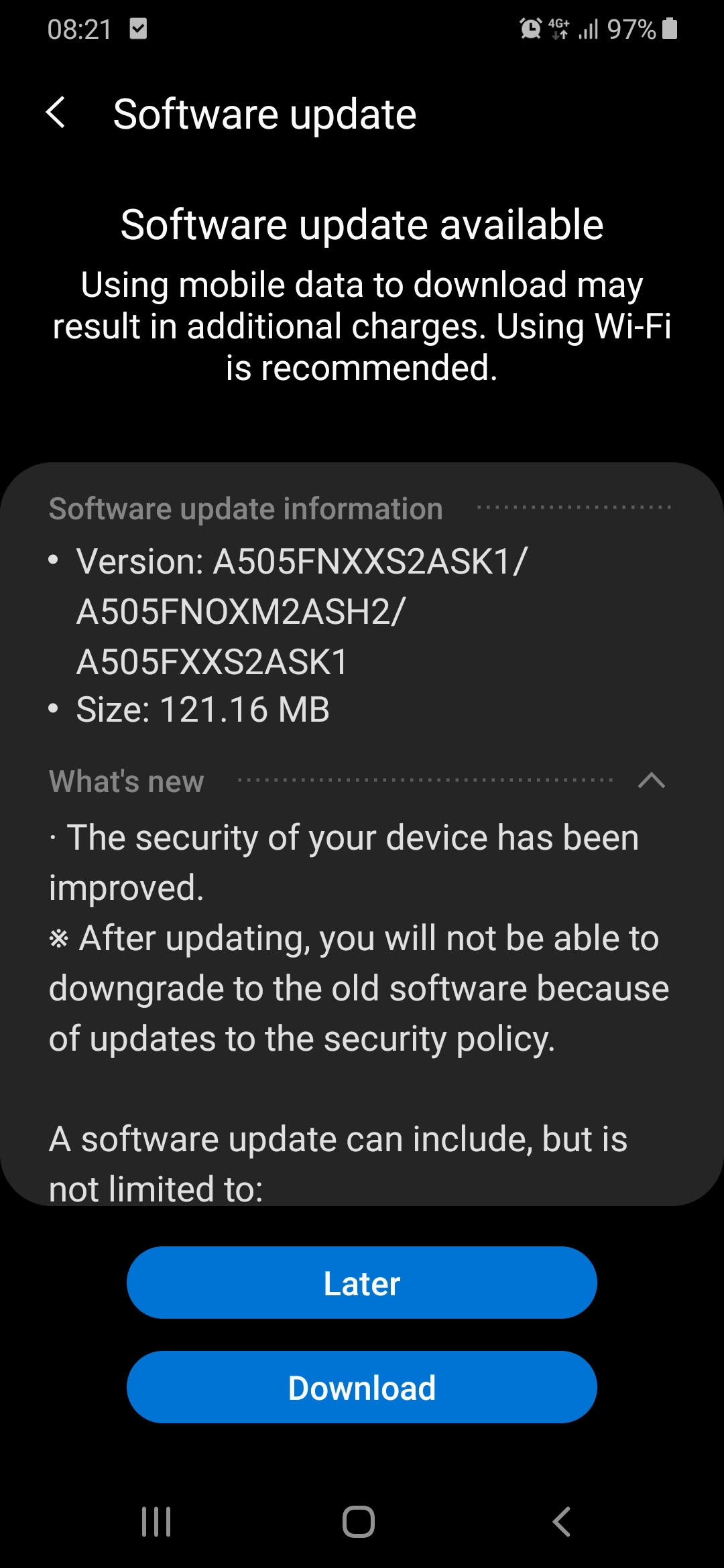This screenshot has width=724, height=1568.
Task: Download the software update
Action: [362, 1388]
